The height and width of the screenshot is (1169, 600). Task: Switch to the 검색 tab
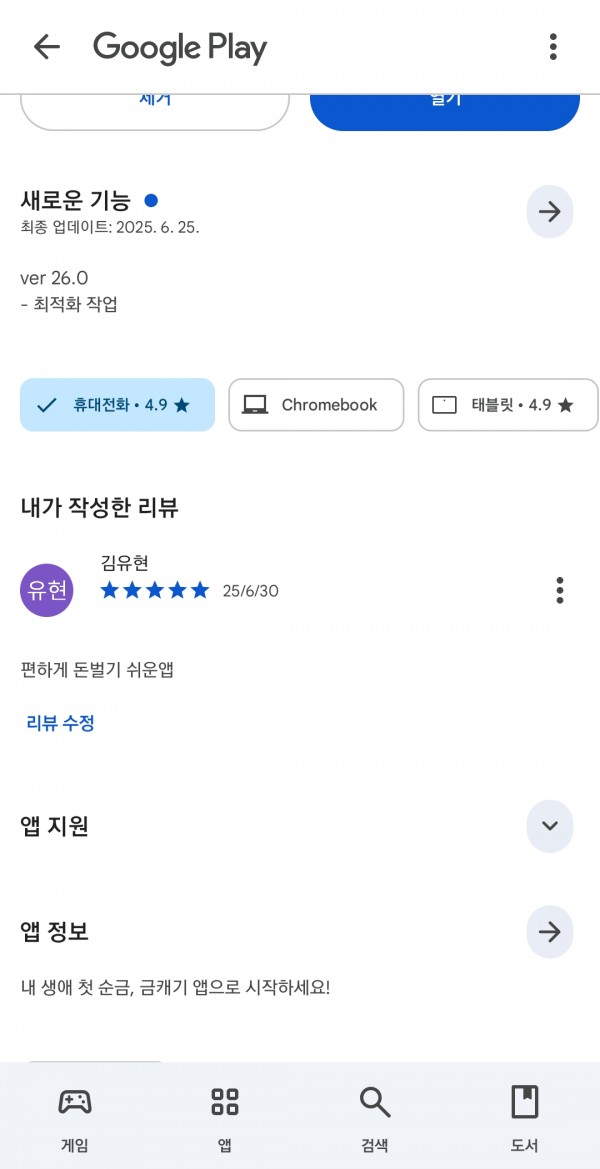(374, 1116)
